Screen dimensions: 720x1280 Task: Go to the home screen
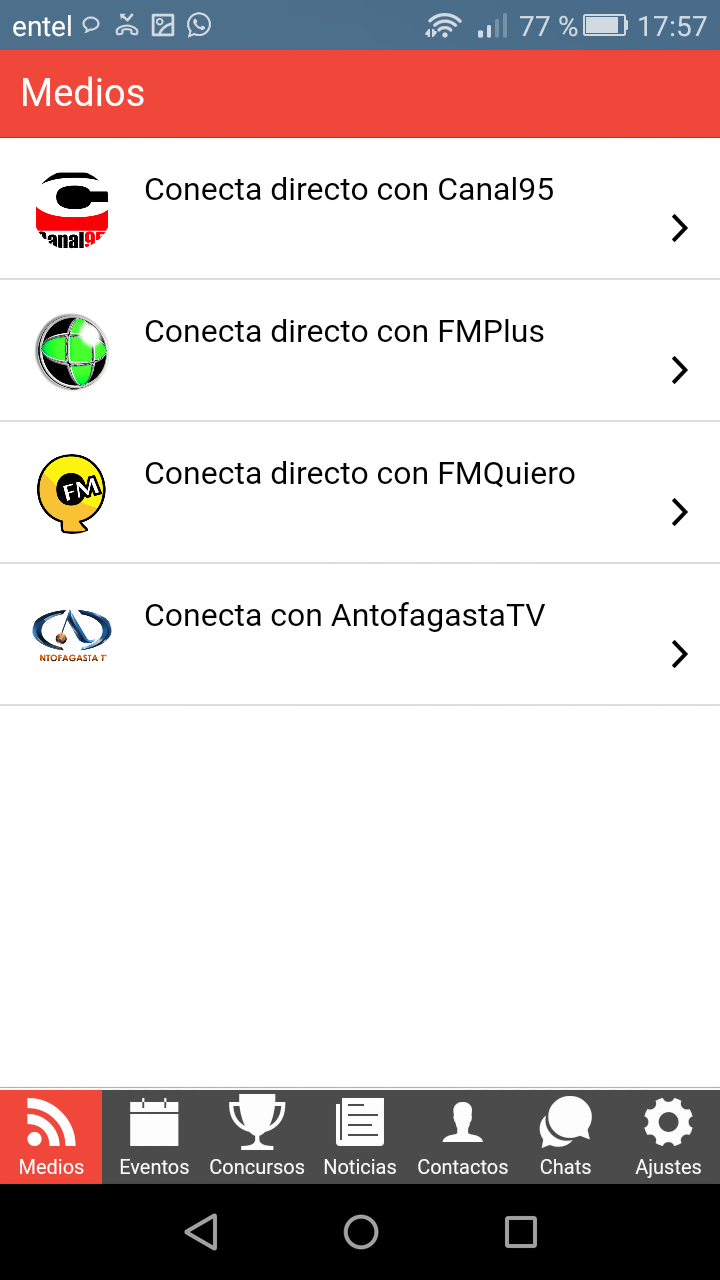[361, 1232]
